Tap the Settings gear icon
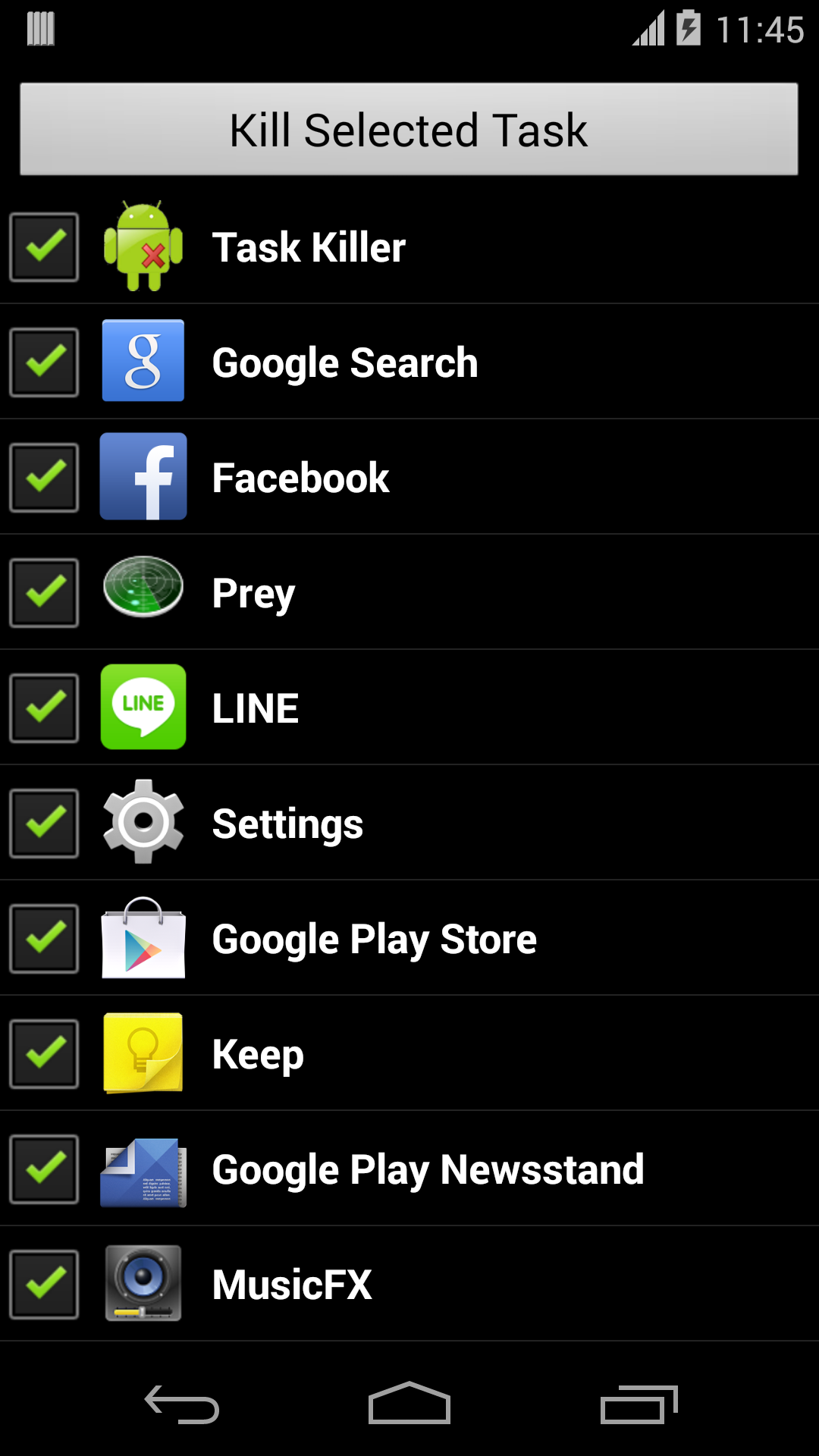The height and width of the screenshot is (1456, 819). (143, 823)
